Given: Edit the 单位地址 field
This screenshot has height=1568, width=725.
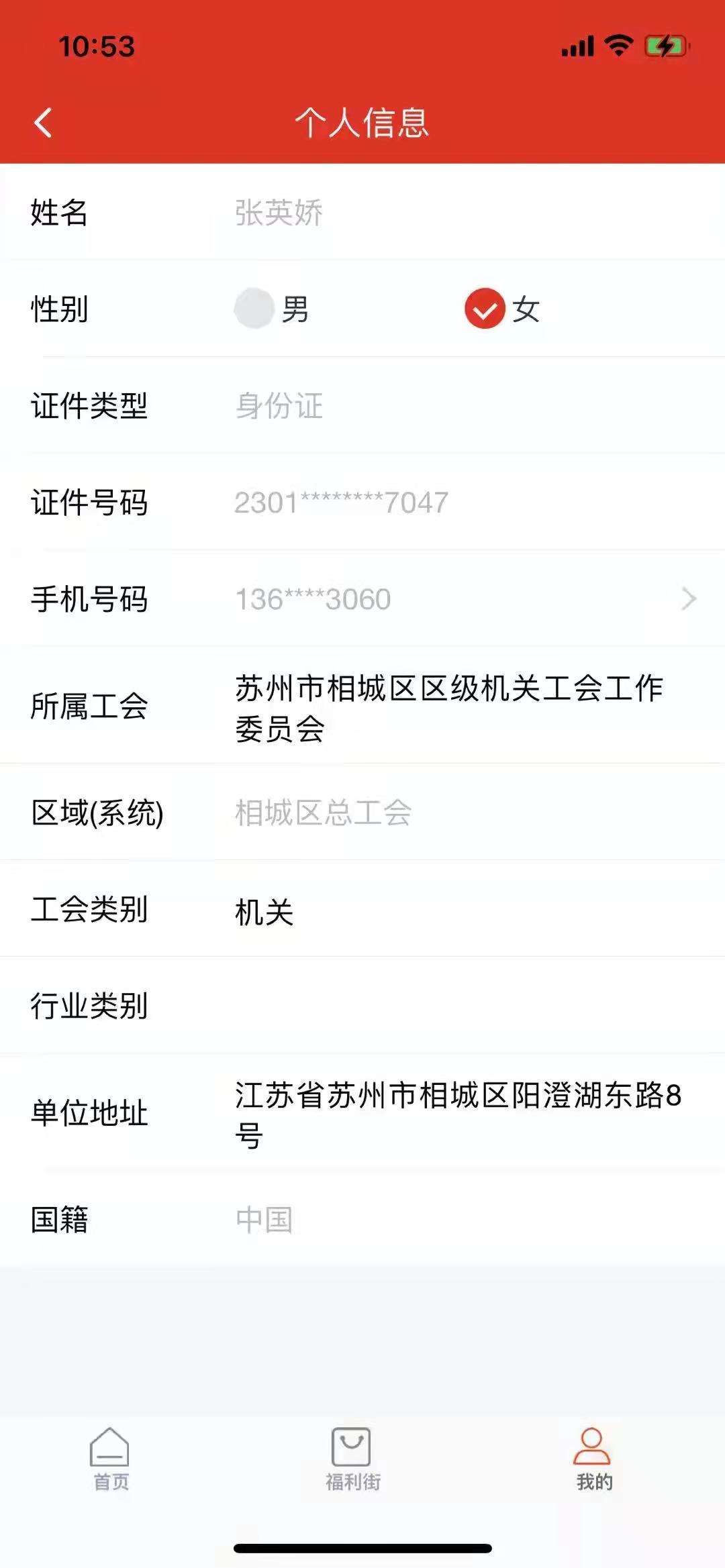Looking at the screenshot, I should click(x=362, y=1112).
